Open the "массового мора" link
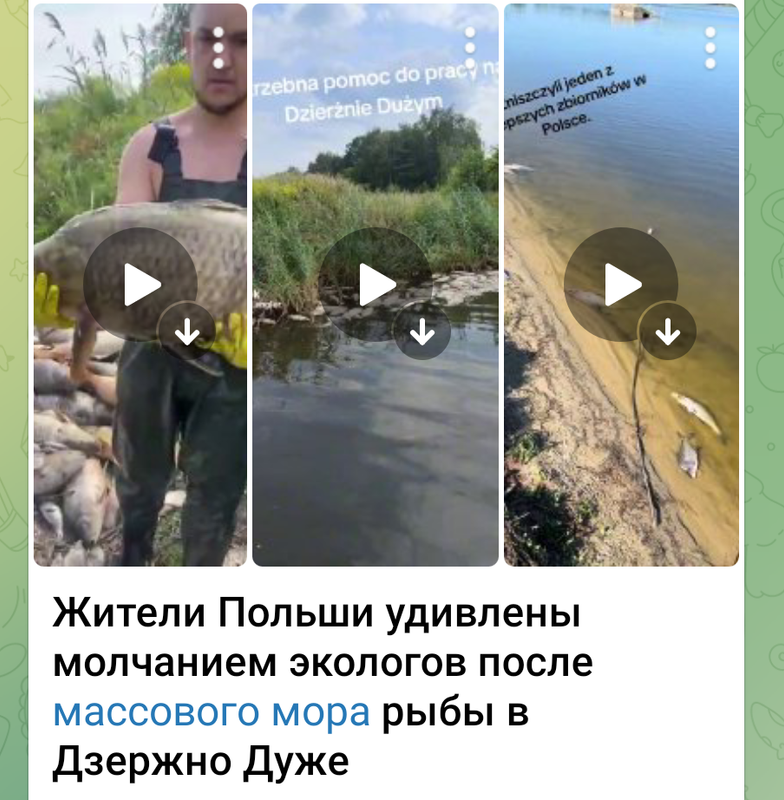 tap(211, 714)
